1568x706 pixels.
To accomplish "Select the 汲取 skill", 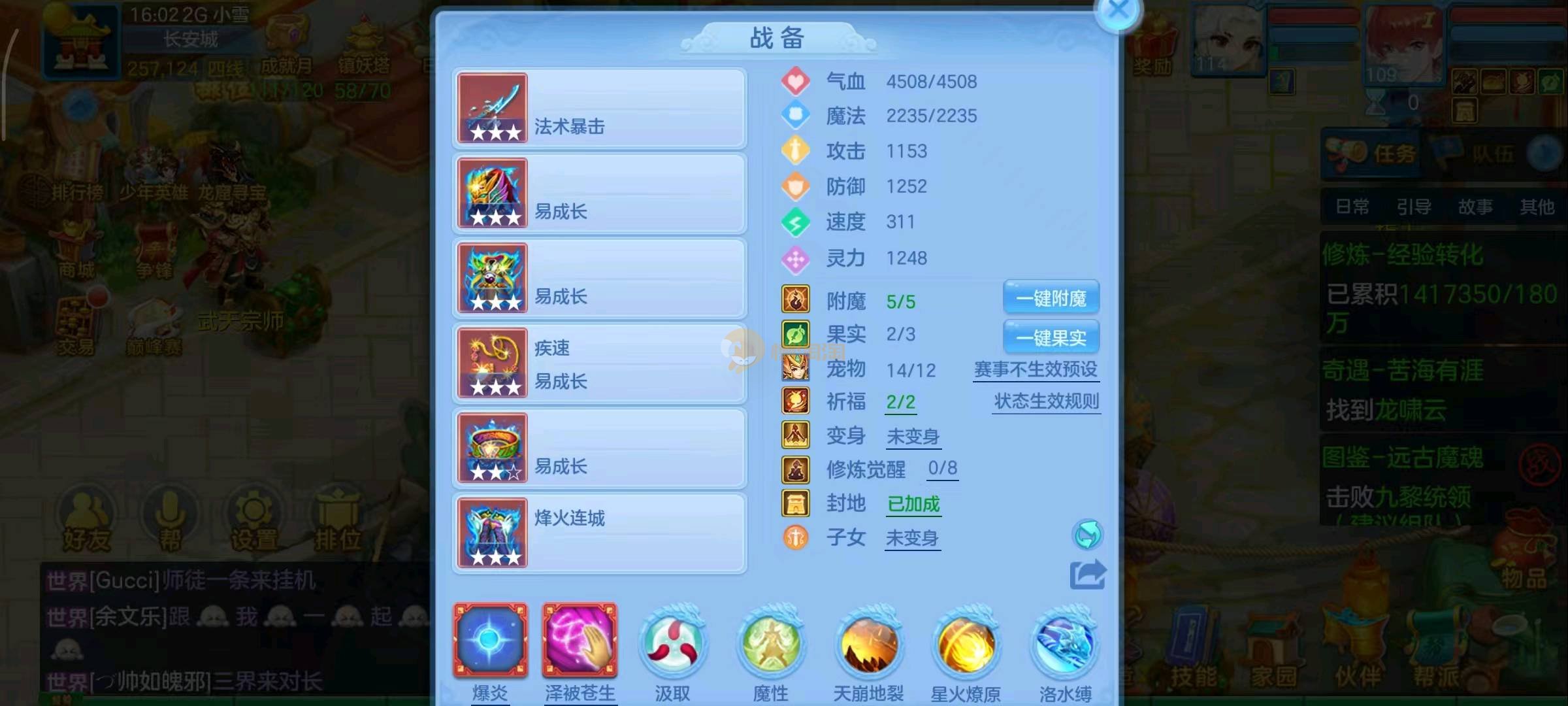I will (672, 644).
